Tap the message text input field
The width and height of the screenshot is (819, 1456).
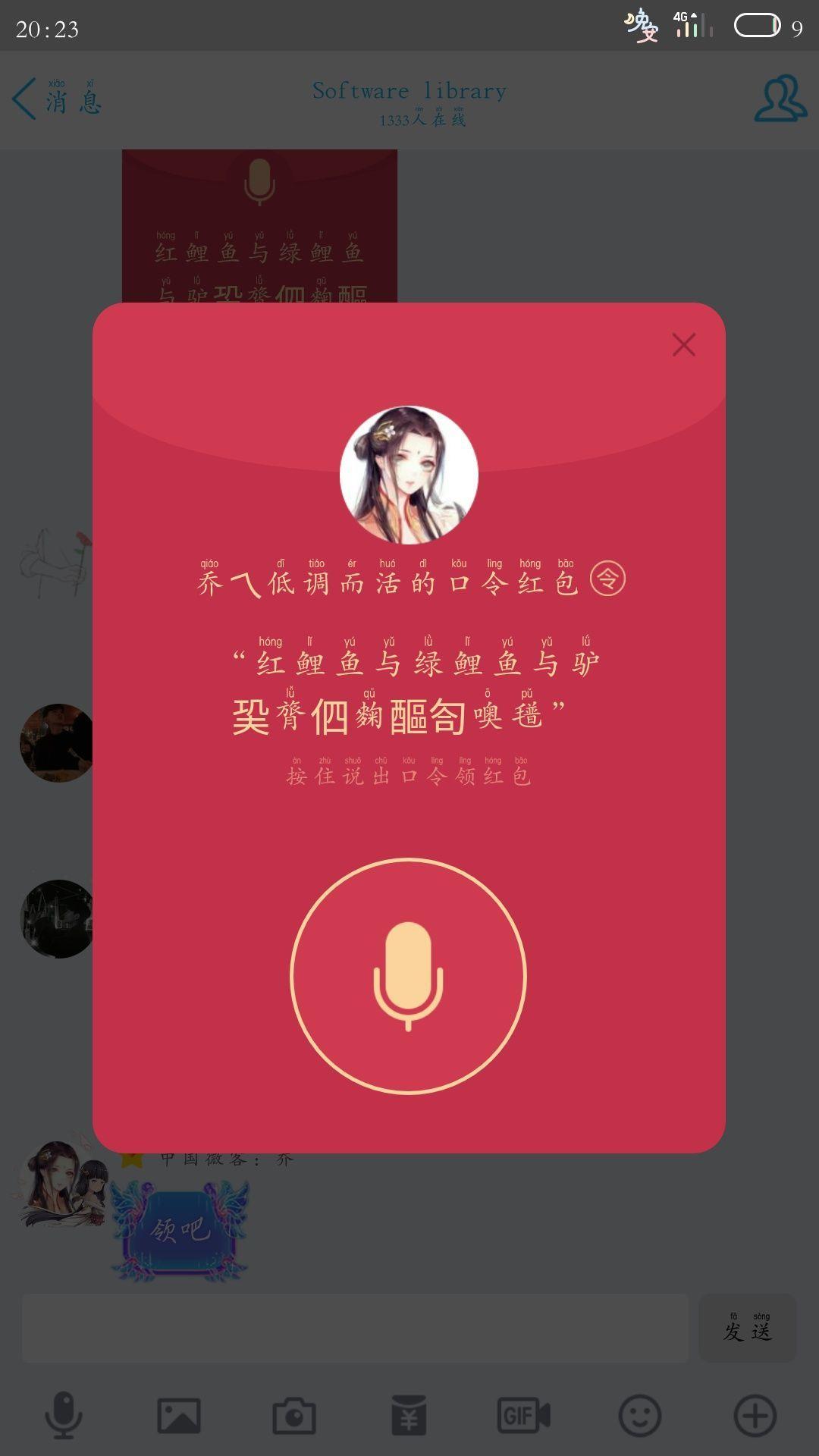[x=355, y=1329]
